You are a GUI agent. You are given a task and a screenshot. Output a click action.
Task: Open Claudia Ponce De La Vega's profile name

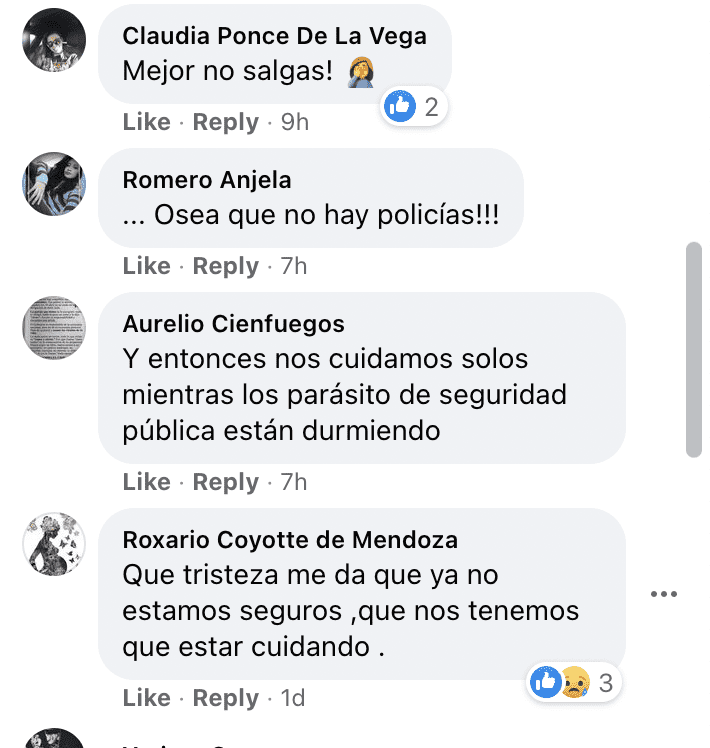pyautogui.click(x=274, y=37)
